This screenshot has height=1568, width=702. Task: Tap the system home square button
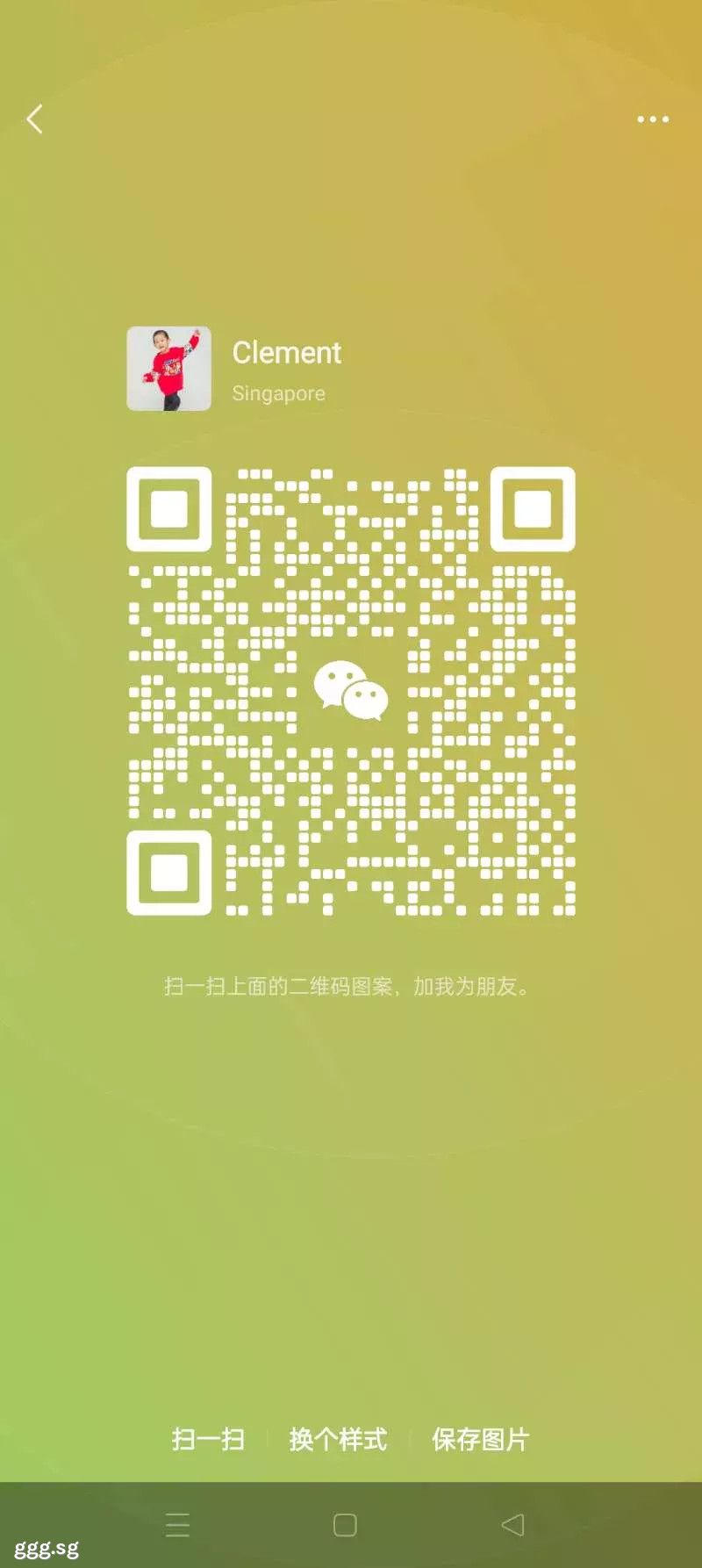point(345,1525)
